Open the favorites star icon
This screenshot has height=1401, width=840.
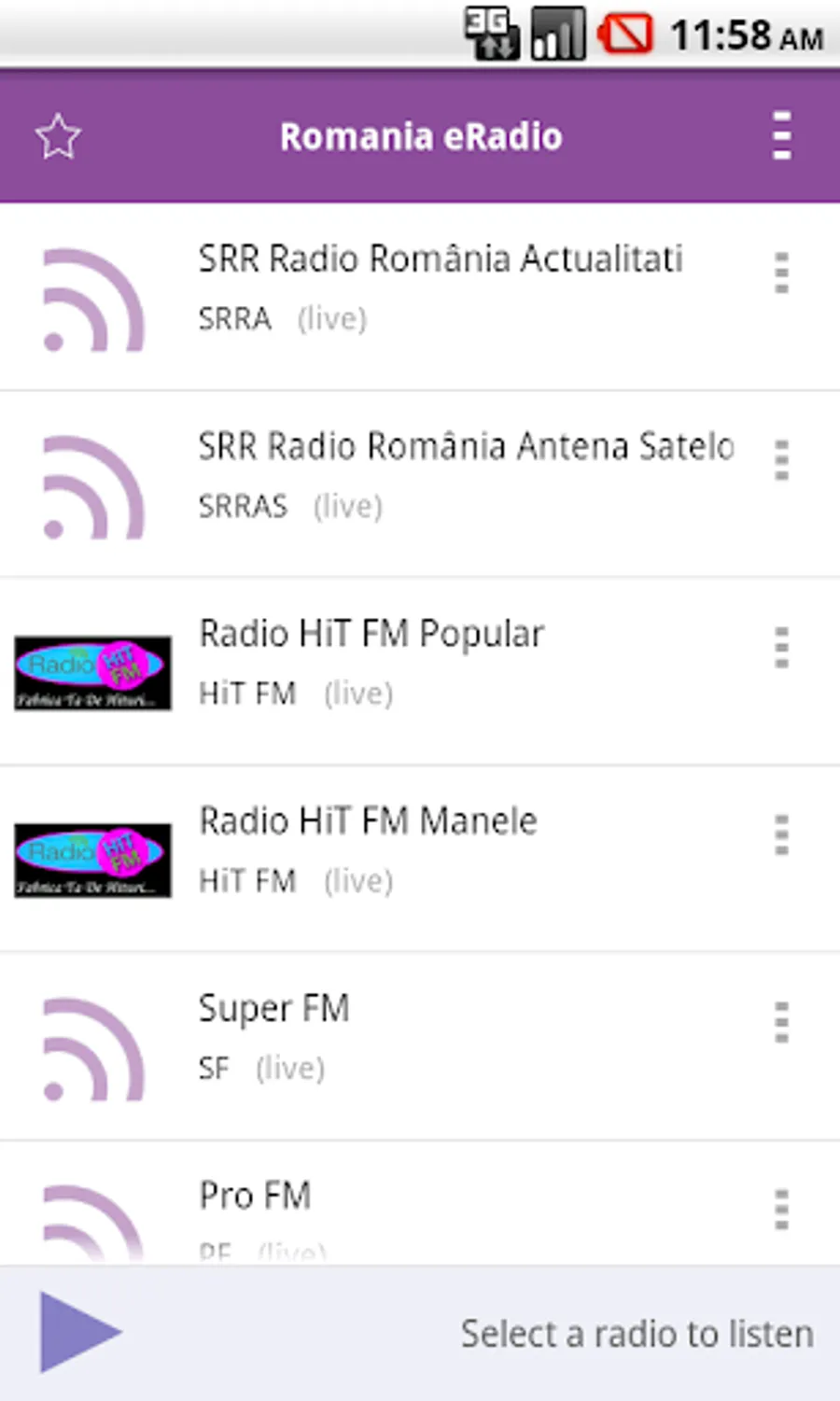[58, 136]
